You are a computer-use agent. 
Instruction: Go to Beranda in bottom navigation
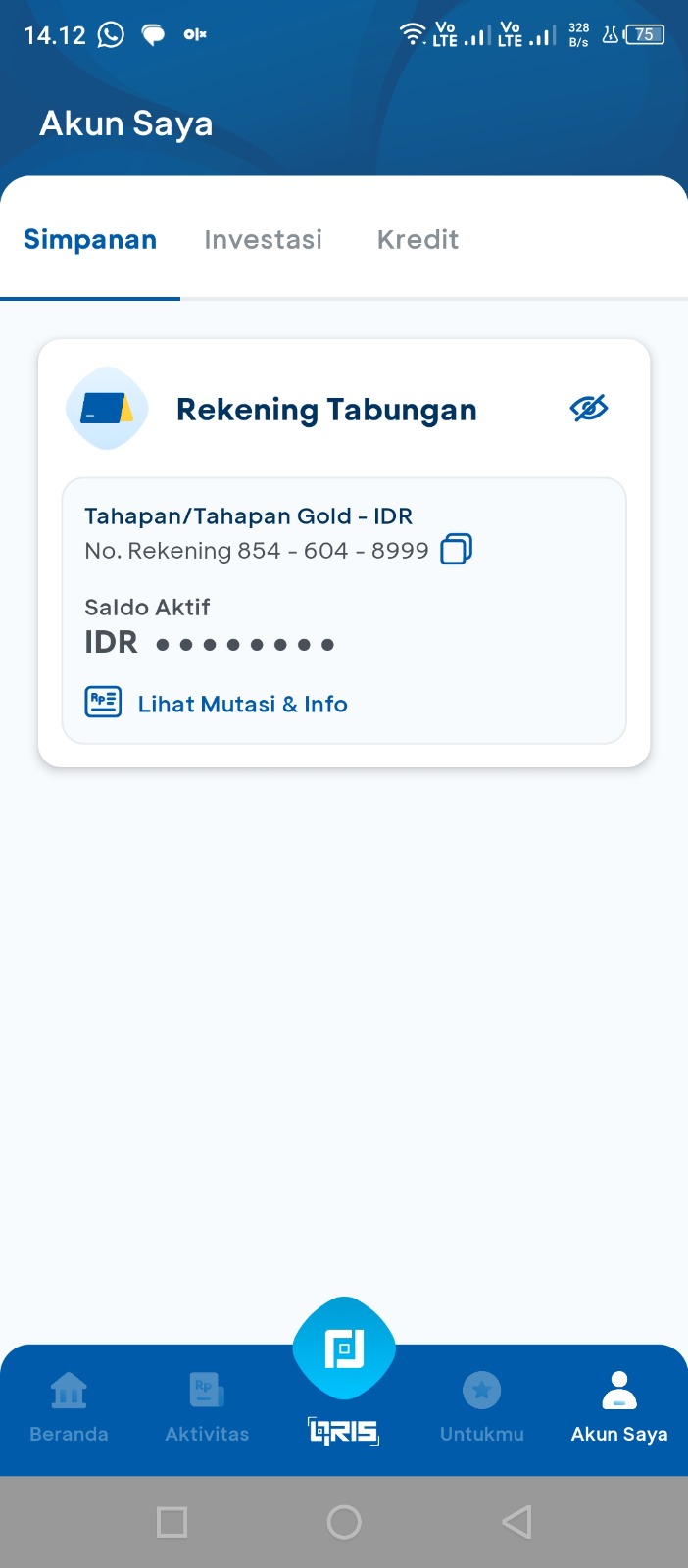pos(69,1407)
